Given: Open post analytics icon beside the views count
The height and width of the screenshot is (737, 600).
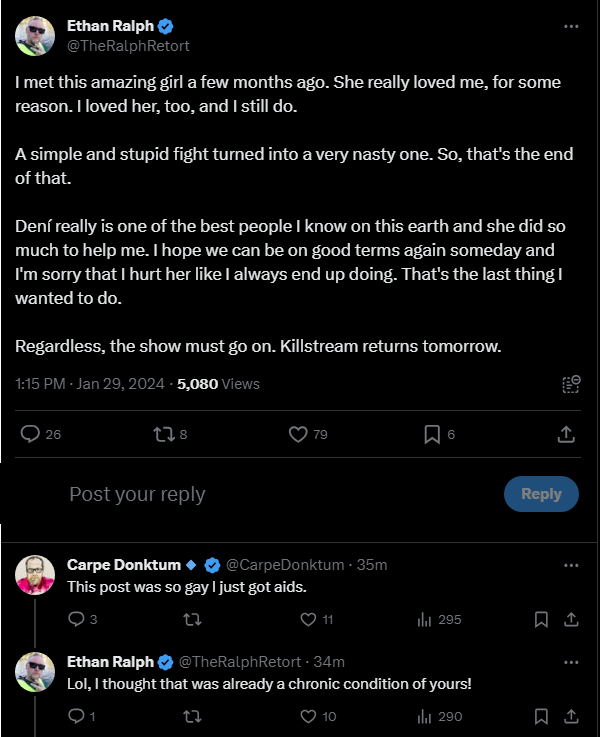Looking at the screenshot, I should click(571, 384).
